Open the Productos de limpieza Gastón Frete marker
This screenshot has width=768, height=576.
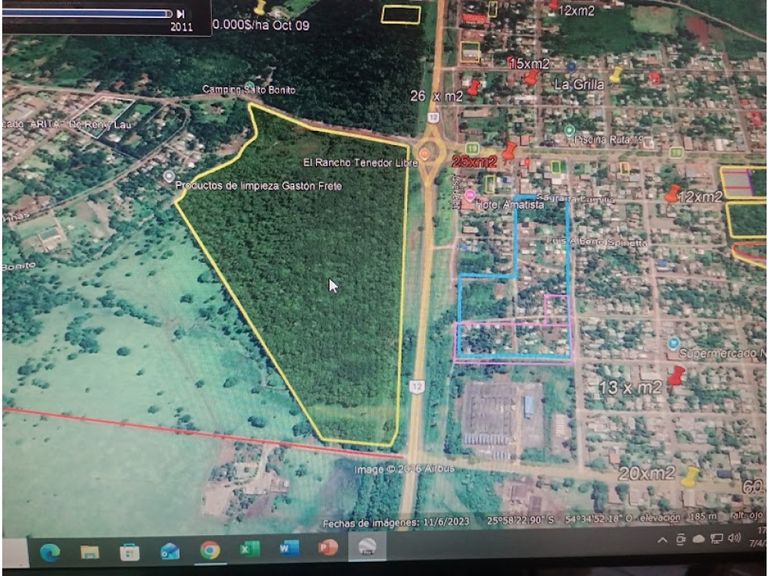[169, 176]
